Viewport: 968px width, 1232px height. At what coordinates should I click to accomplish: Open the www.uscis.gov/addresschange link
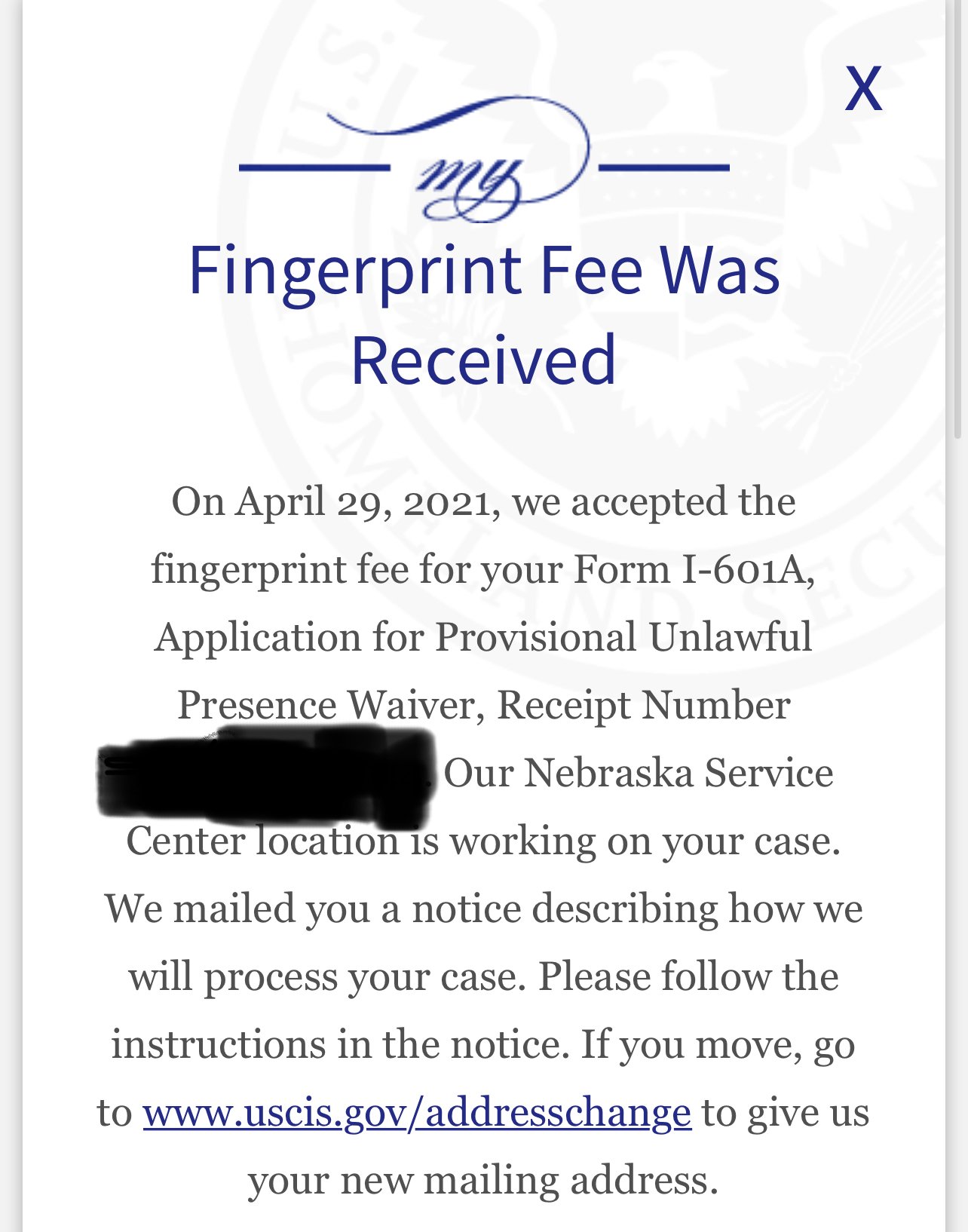(417, 1113)
